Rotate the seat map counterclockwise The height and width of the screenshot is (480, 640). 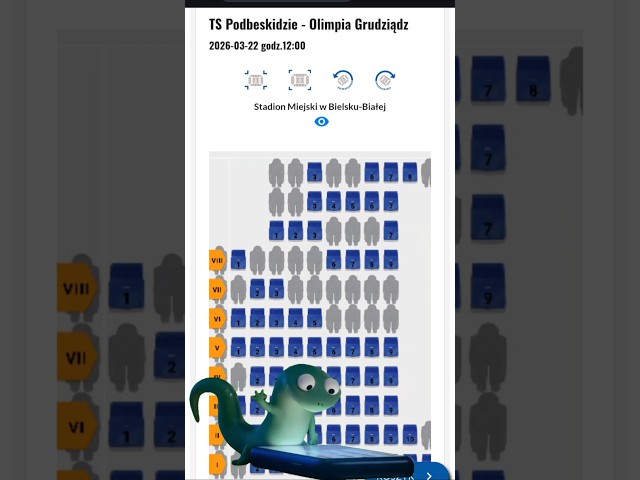point(343,80)
